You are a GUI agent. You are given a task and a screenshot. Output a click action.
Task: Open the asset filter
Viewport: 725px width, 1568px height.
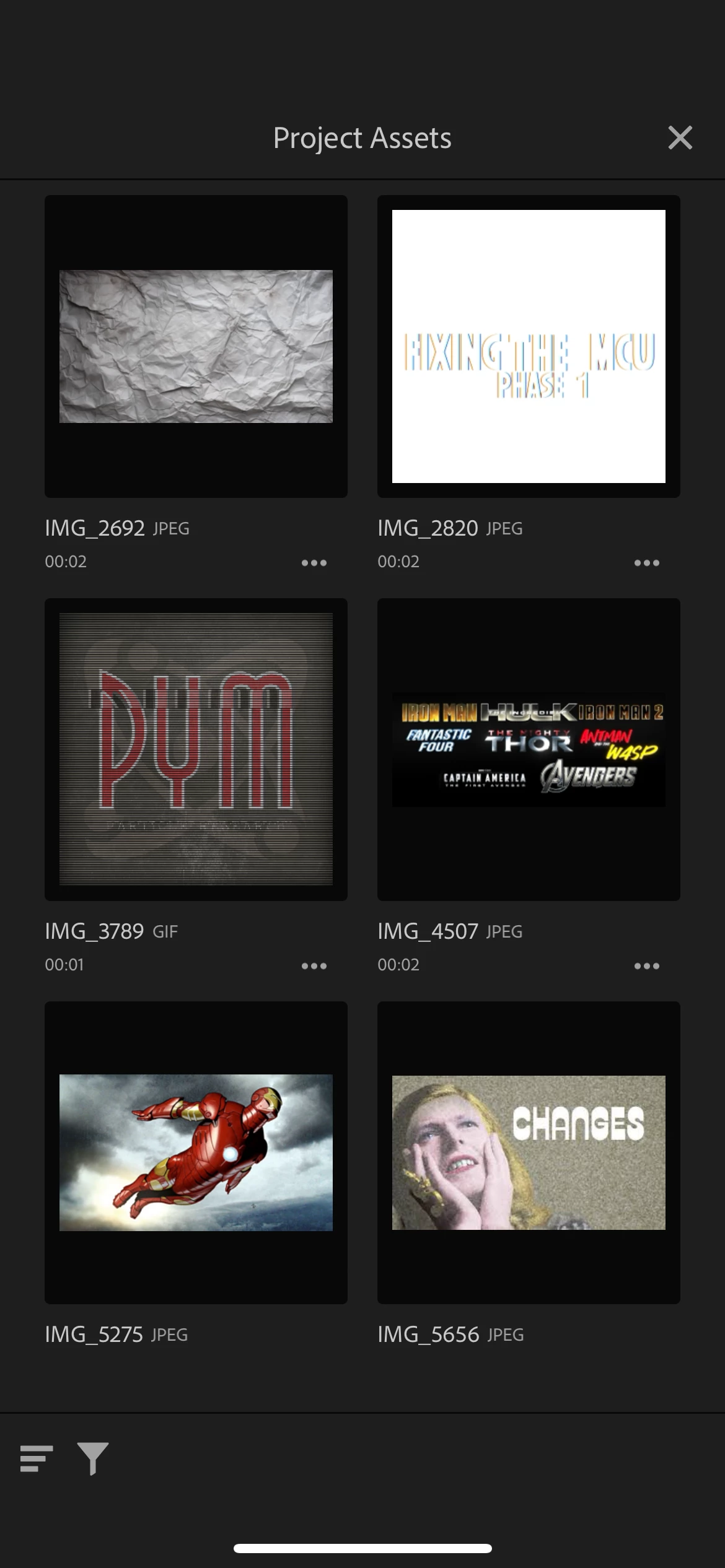tap(93, 1459)
